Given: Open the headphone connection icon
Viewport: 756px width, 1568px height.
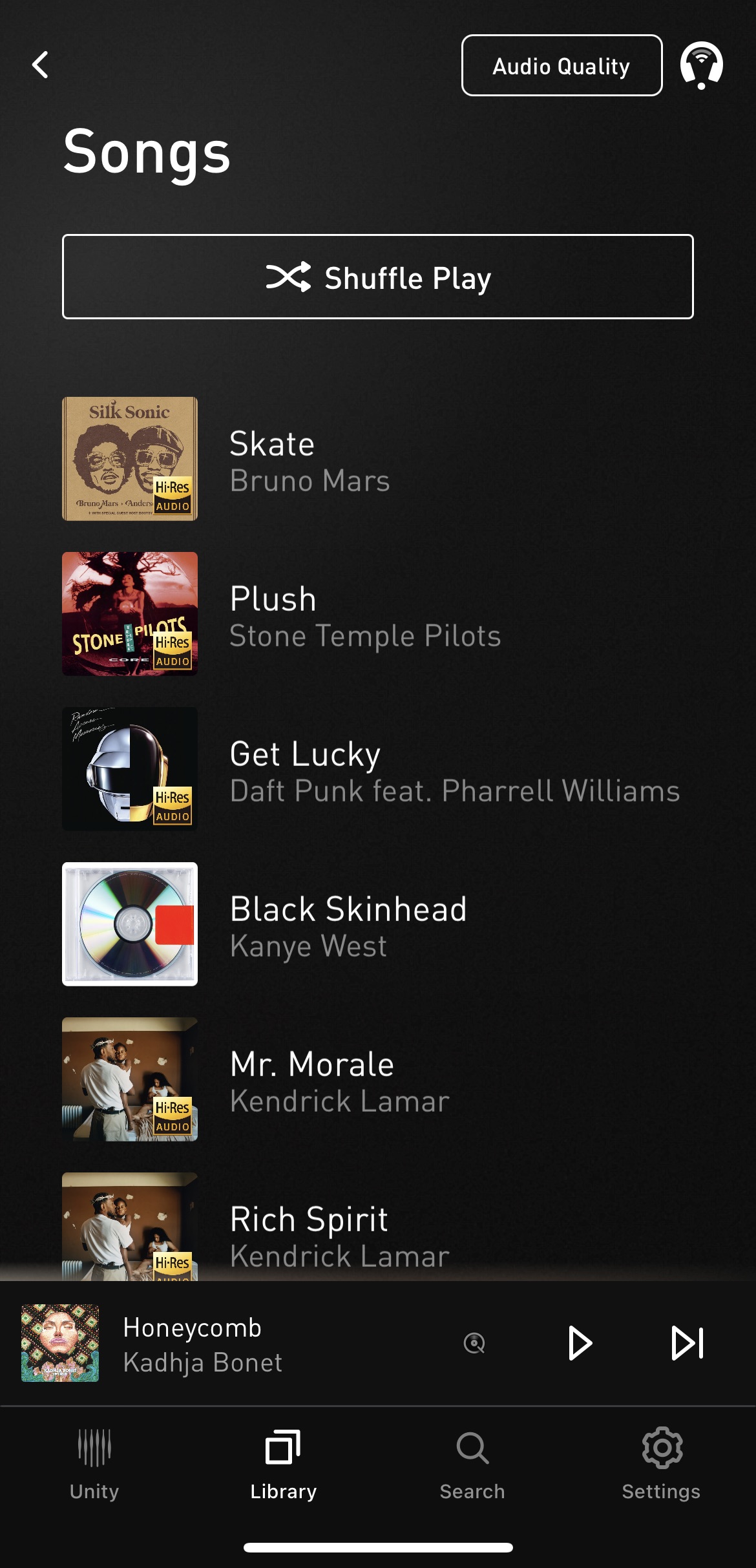Looking at the screenshot, I should 701,65.
